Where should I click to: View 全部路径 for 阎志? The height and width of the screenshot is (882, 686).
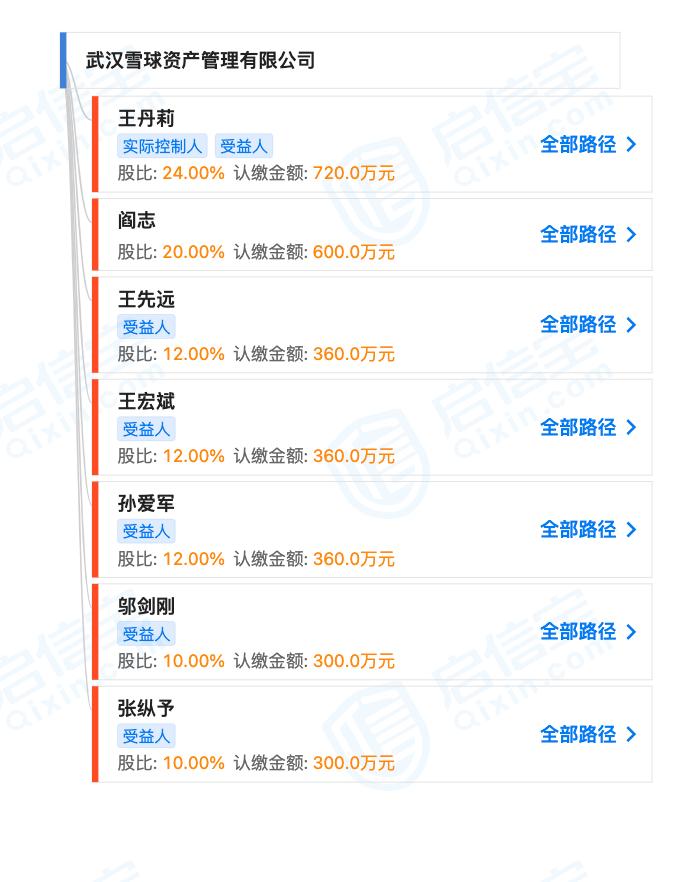tap(587, 234)
